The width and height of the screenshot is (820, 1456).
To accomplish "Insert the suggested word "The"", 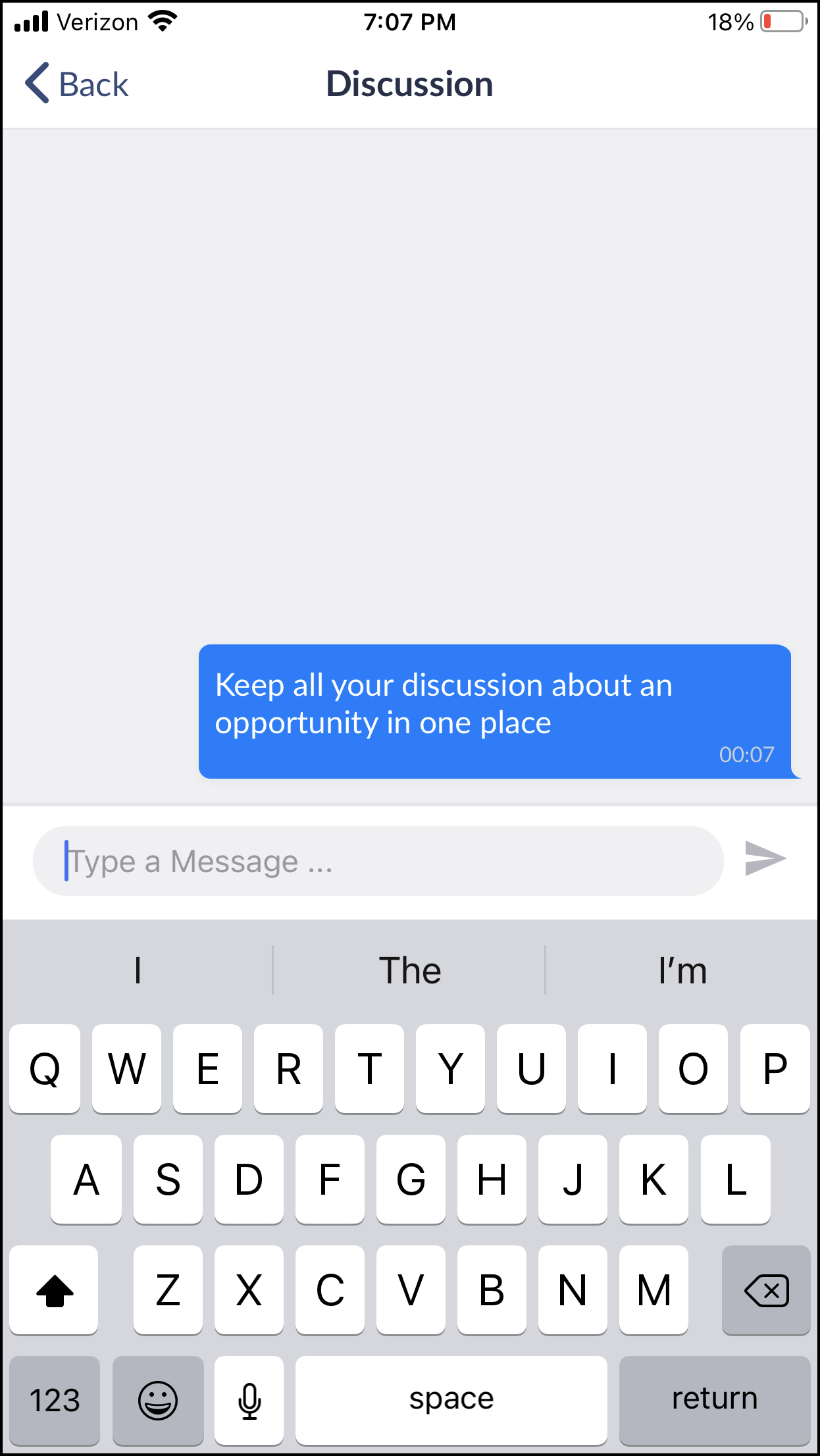I will tap(409, 970).
